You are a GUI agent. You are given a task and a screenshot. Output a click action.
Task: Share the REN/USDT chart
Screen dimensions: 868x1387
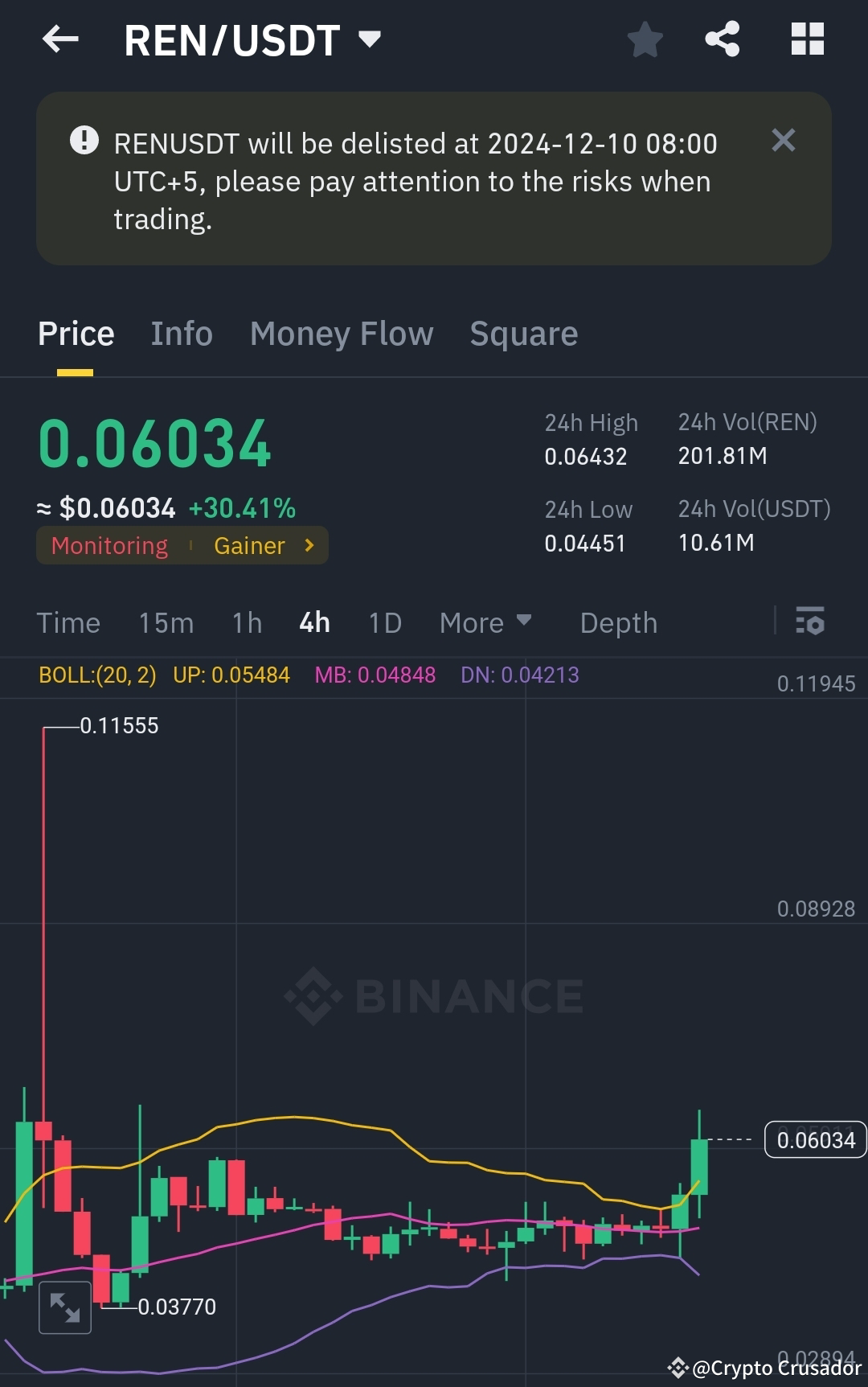(721, 38)
